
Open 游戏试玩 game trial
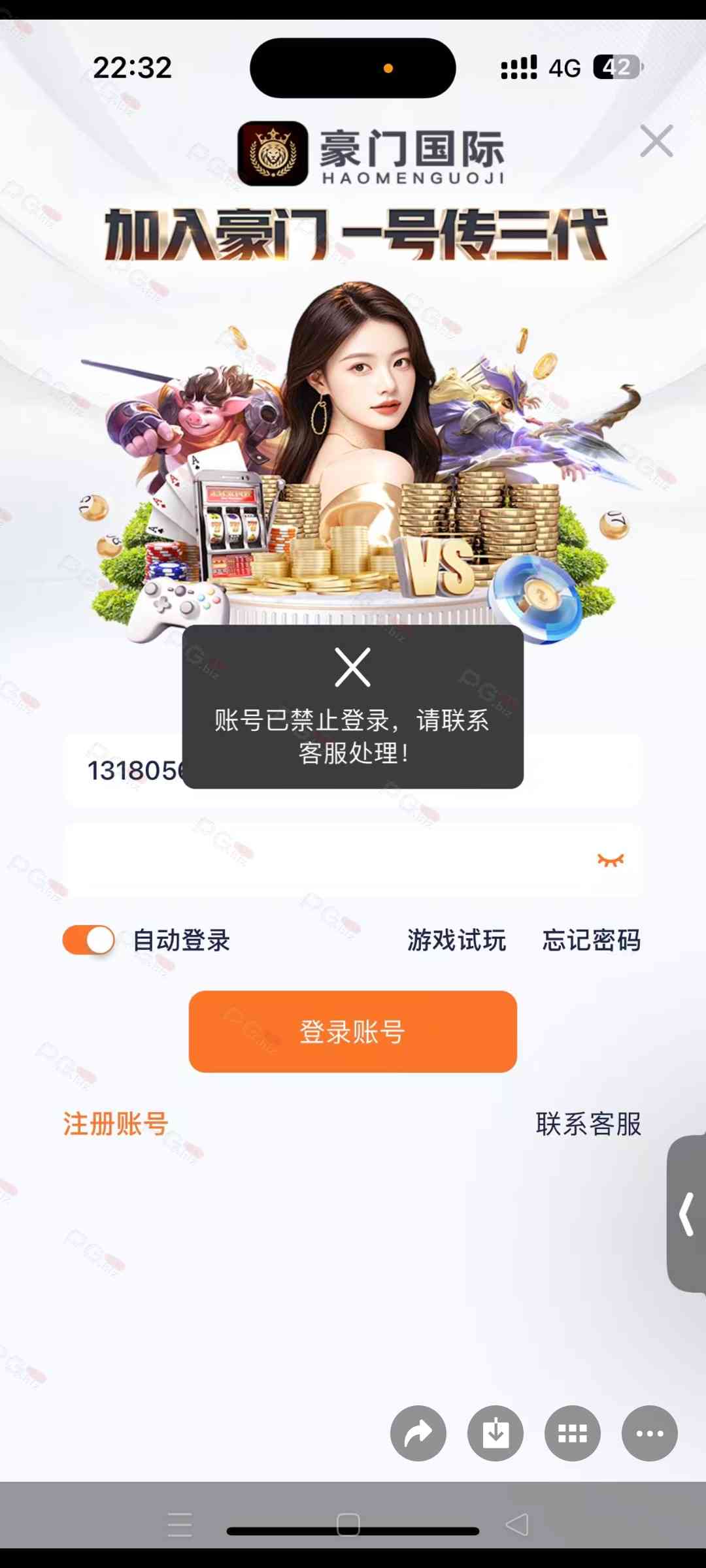pos(456,940)
